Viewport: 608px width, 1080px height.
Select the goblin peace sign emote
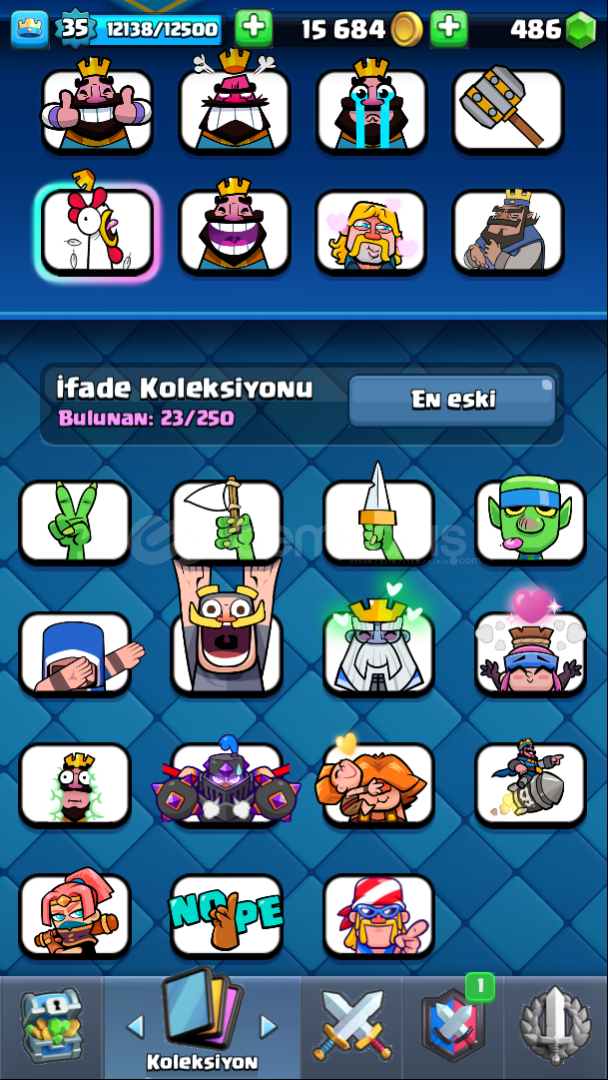point(75,521)
